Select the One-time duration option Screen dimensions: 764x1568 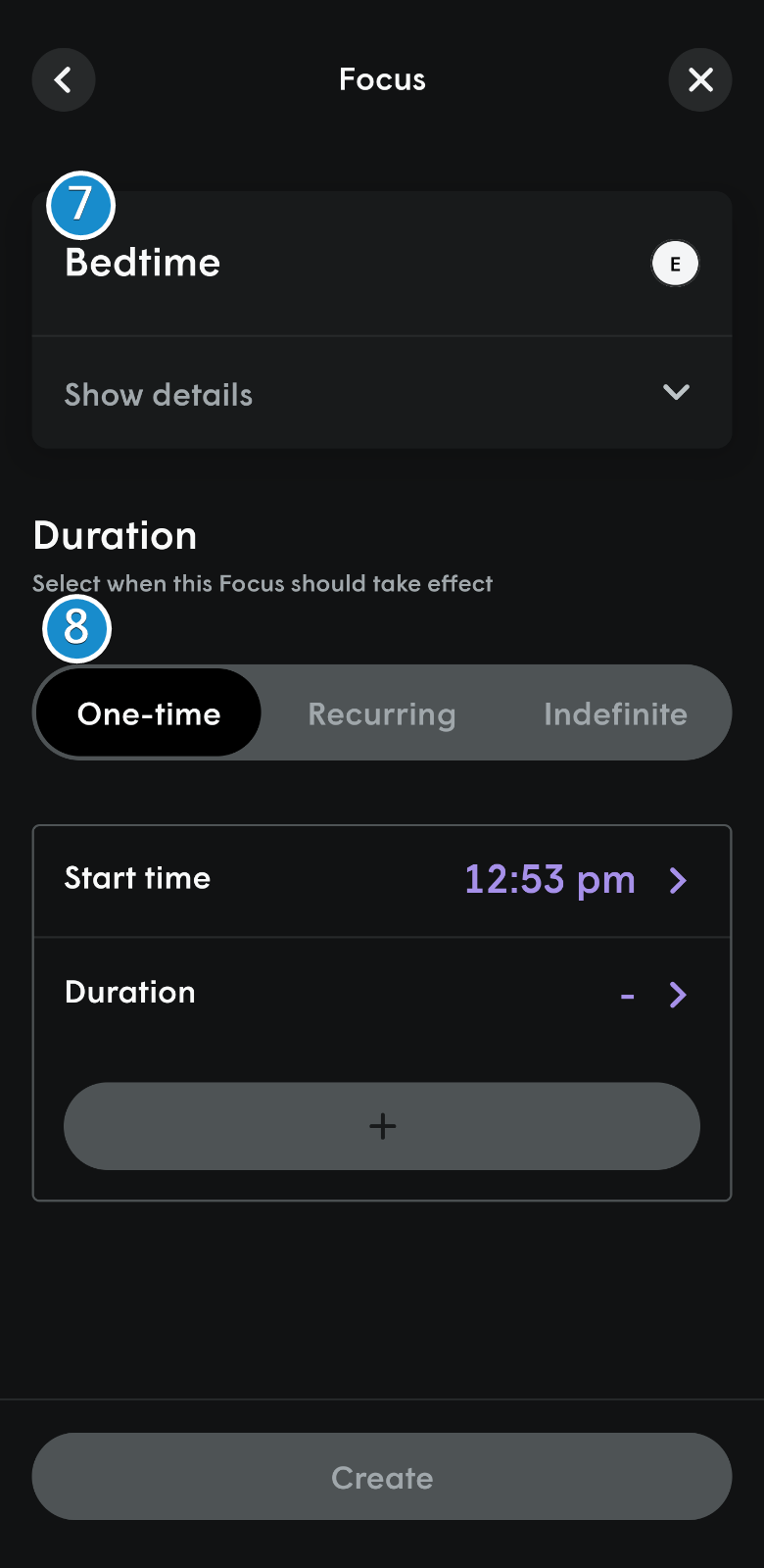coord(149,713)
